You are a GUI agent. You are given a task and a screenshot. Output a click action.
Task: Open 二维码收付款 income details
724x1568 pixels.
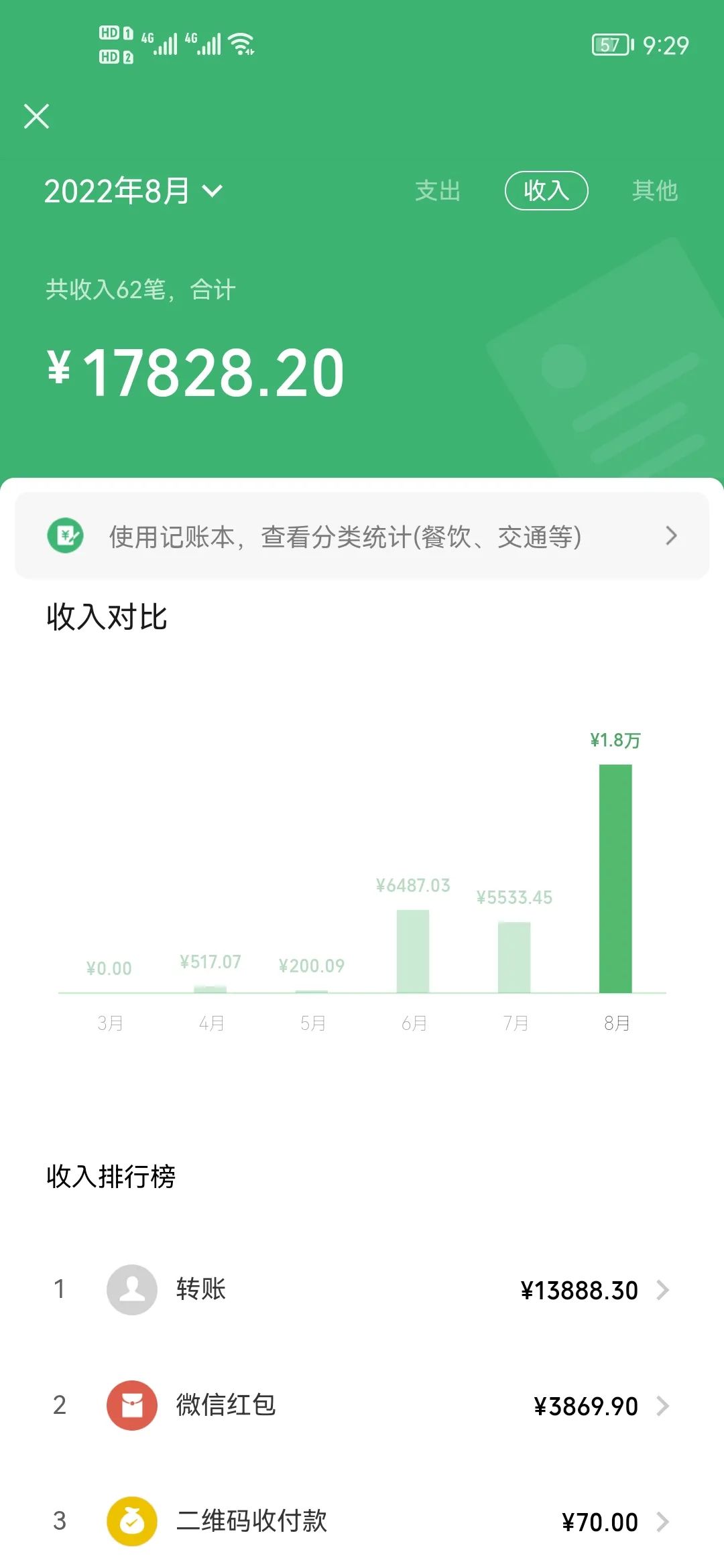click(x=362, y=1521)
